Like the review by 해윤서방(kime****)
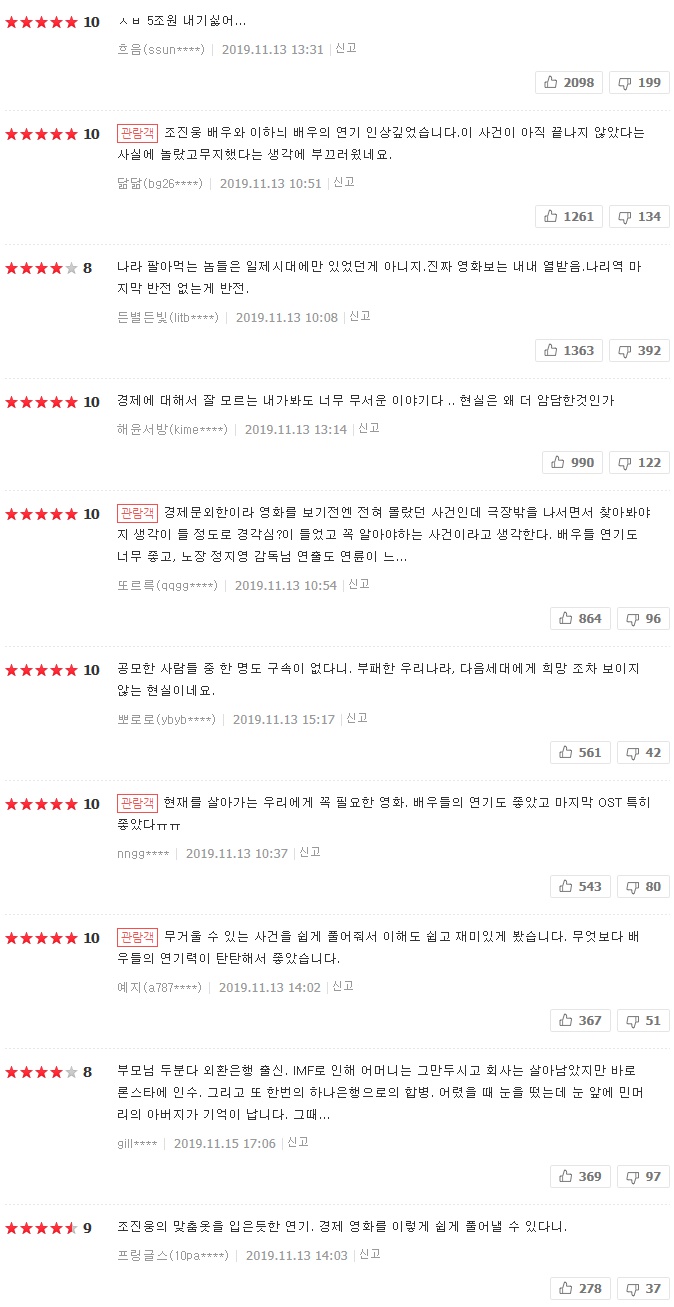 pos(572,462)
